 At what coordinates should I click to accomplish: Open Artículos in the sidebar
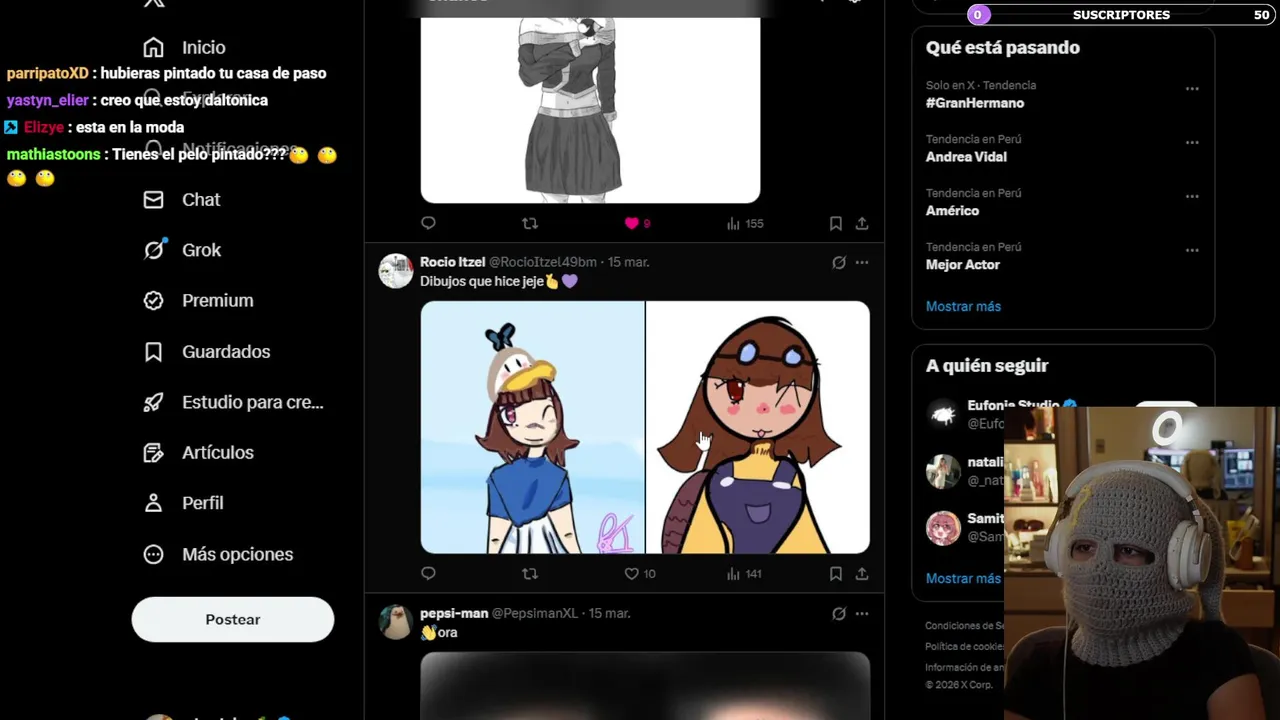coord(217,452)
